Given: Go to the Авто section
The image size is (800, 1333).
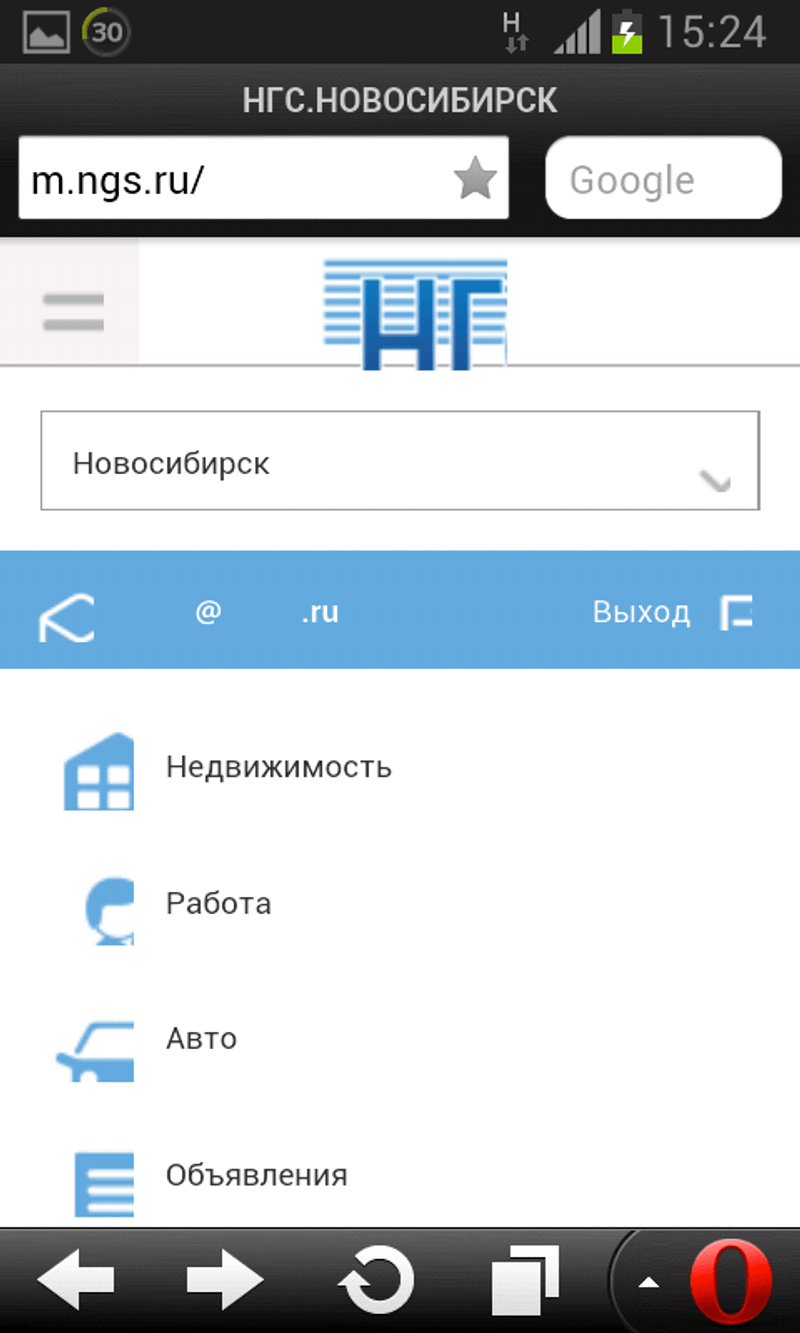Looking at the screenshot, I should 201,1038.
